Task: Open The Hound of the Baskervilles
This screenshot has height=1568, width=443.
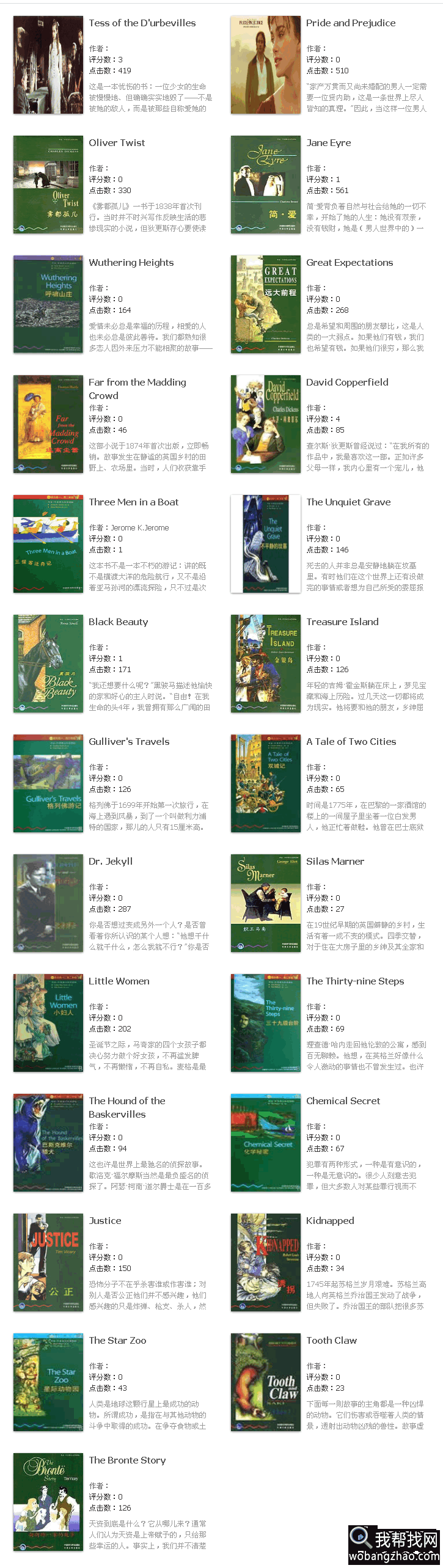Action: point(126,1107)
